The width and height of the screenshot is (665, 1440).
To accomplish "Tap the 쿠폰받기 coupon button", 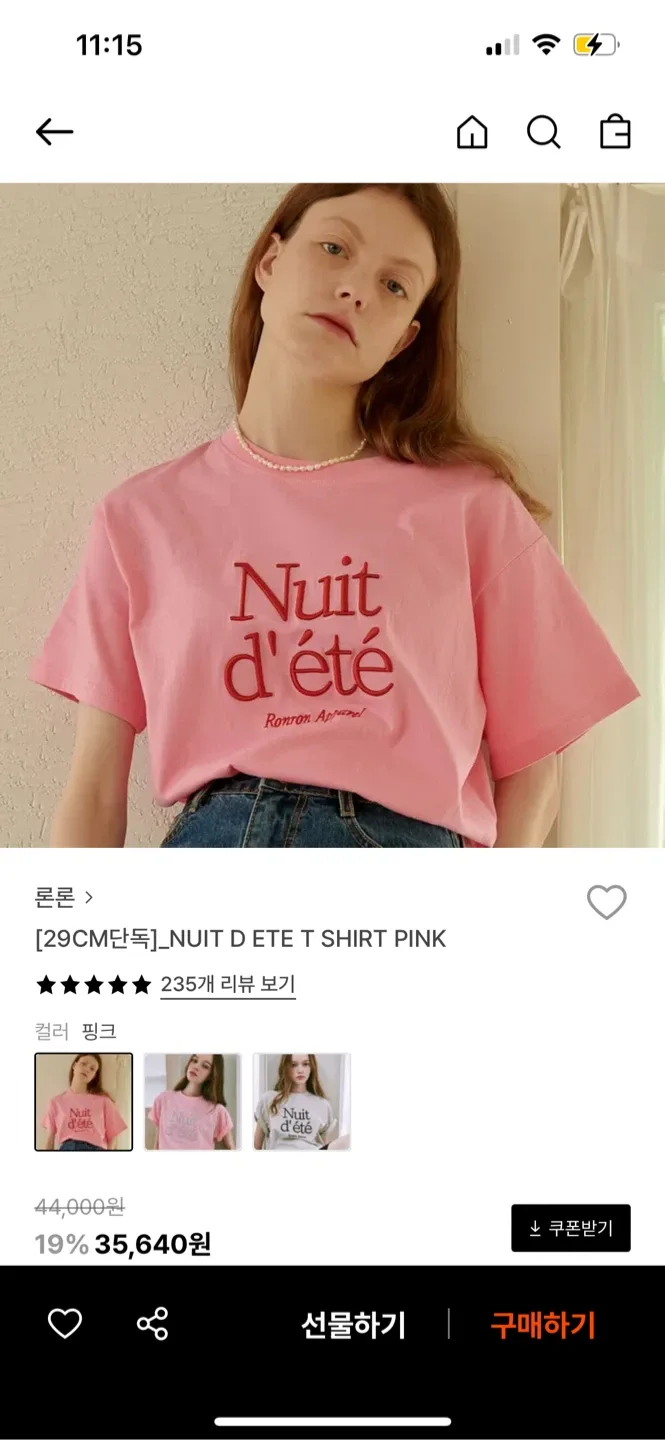I will point(570,1228).
